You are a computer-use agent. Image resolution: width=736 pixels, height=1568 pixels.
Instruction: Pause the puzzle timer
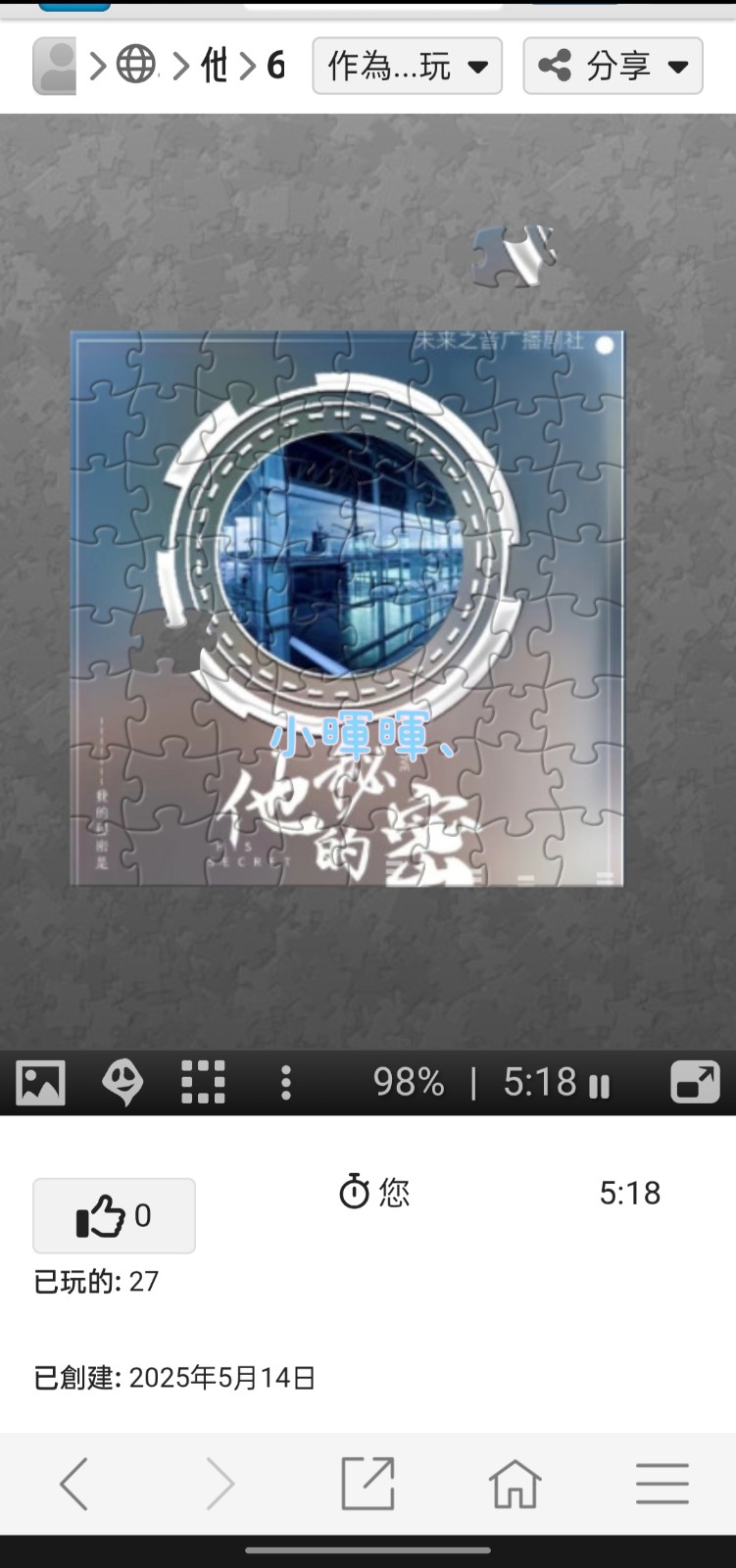pos(599,1086)
